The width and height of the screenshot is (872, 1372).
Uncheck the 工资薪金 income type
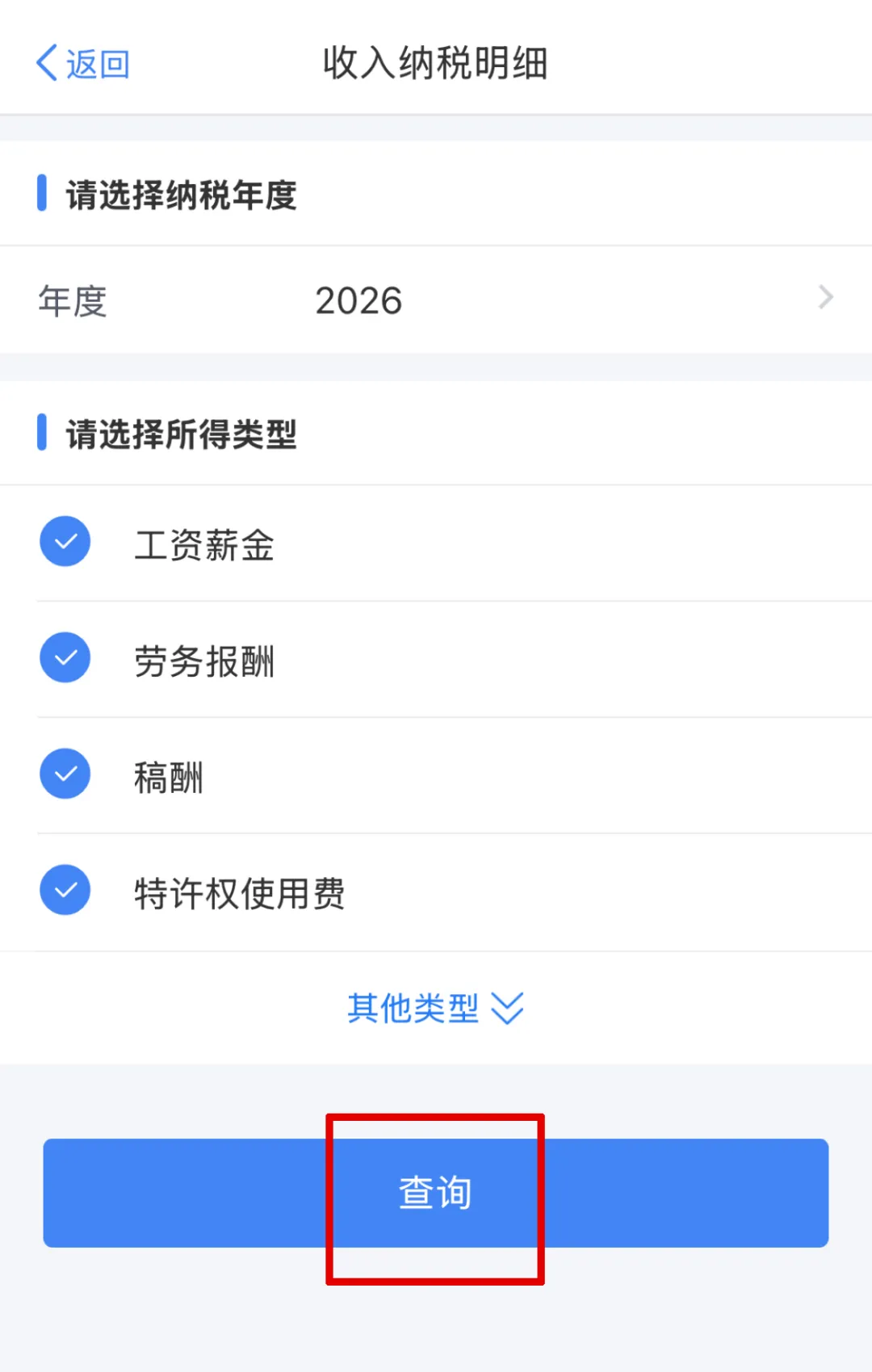tap(65, 542)
